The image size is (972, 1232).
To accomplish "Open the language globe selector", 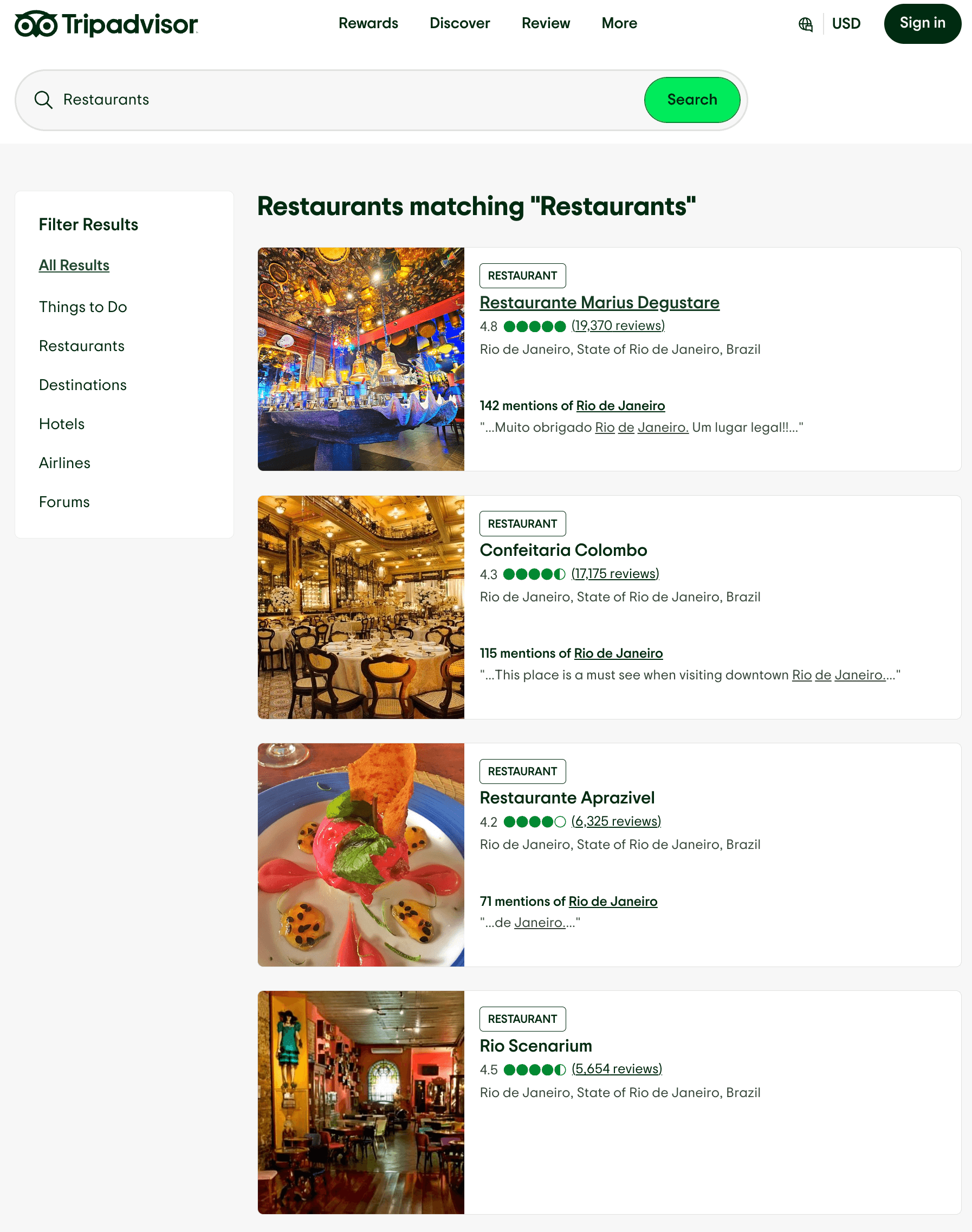I will [805, 24].
